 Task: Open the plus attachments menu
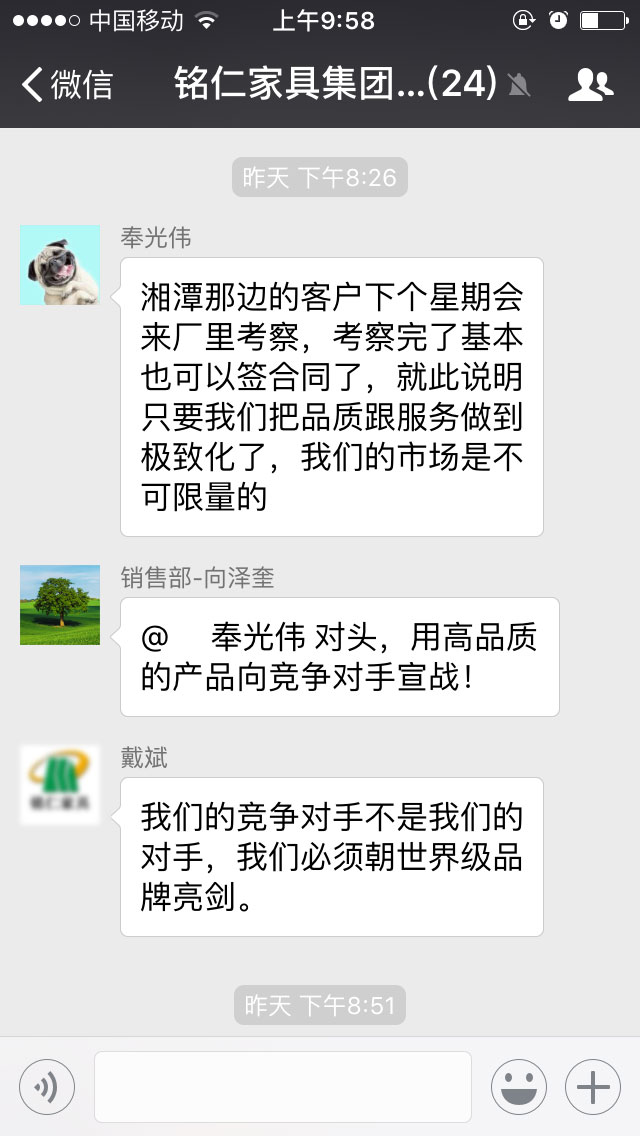click(593, 1087)
